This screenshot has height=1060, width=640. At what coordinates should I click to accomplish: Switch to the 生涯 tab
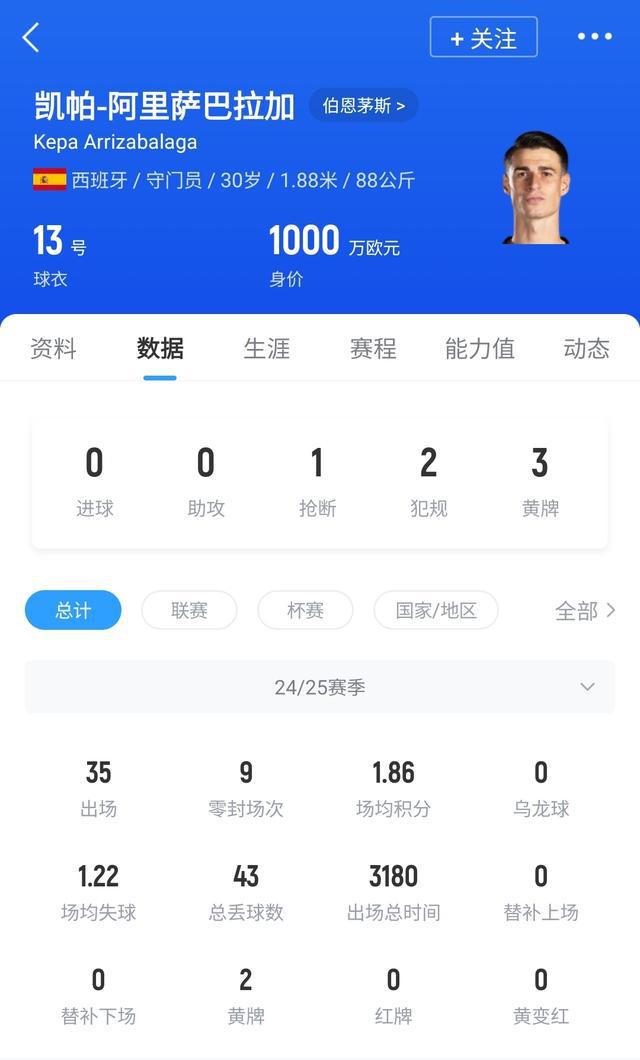click(x=266, y=348)
